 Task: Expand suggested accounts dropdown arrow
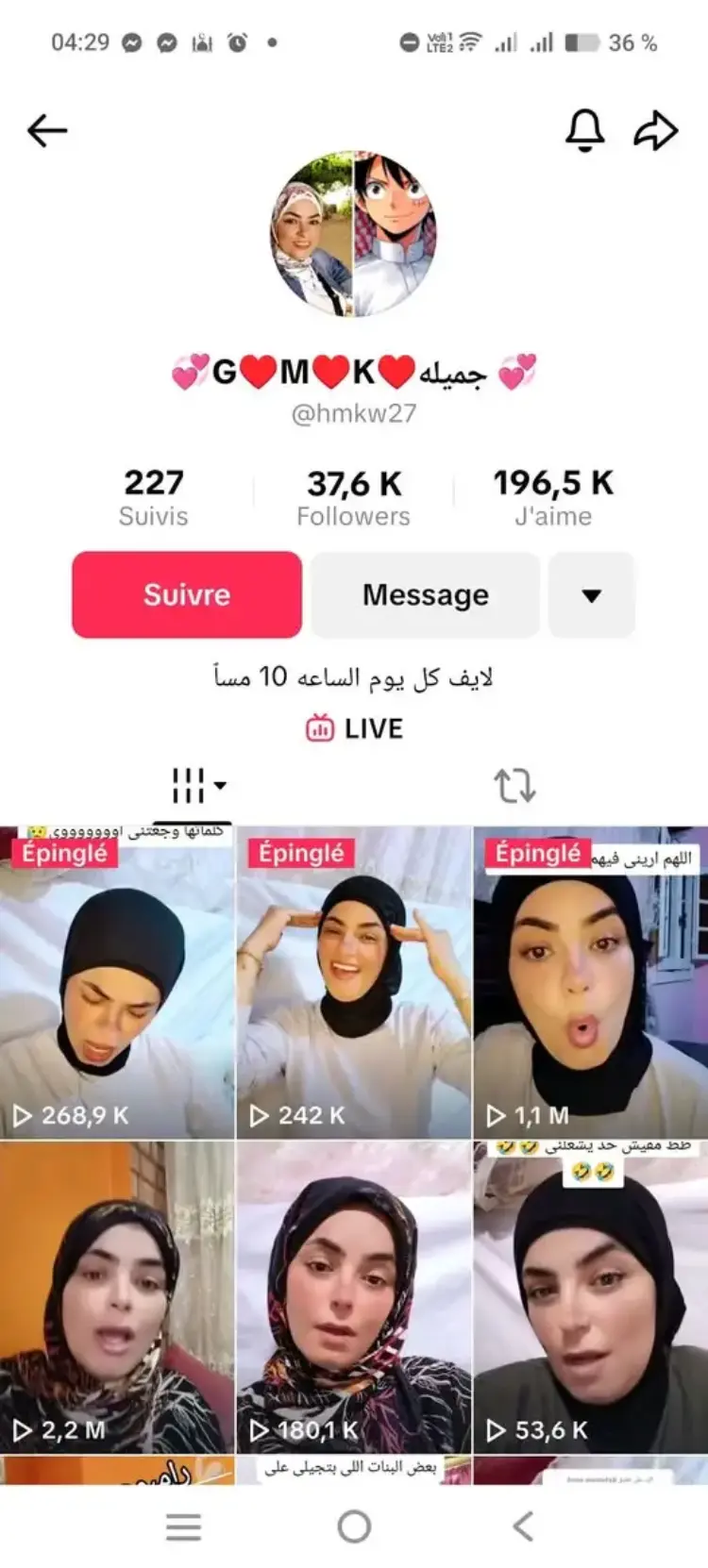click(592, 595)
